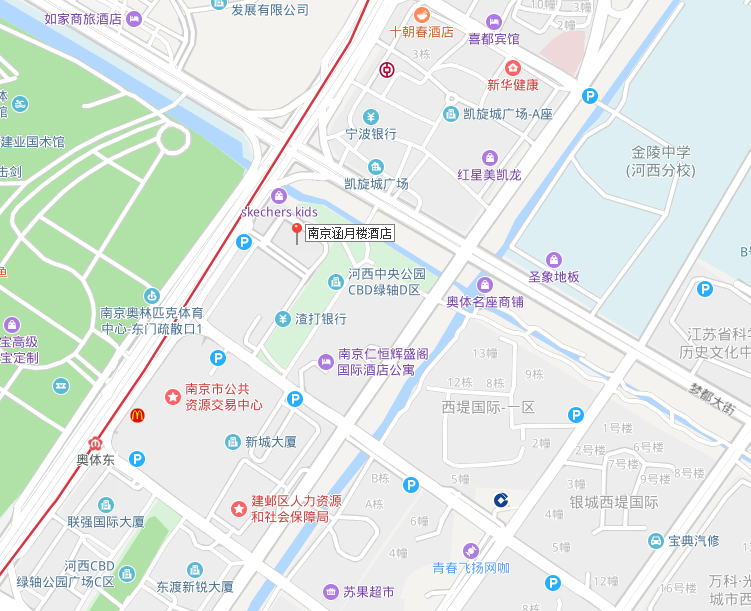Open the 红星美凯龙 shopping marker
751x611 pixels.
489,157
